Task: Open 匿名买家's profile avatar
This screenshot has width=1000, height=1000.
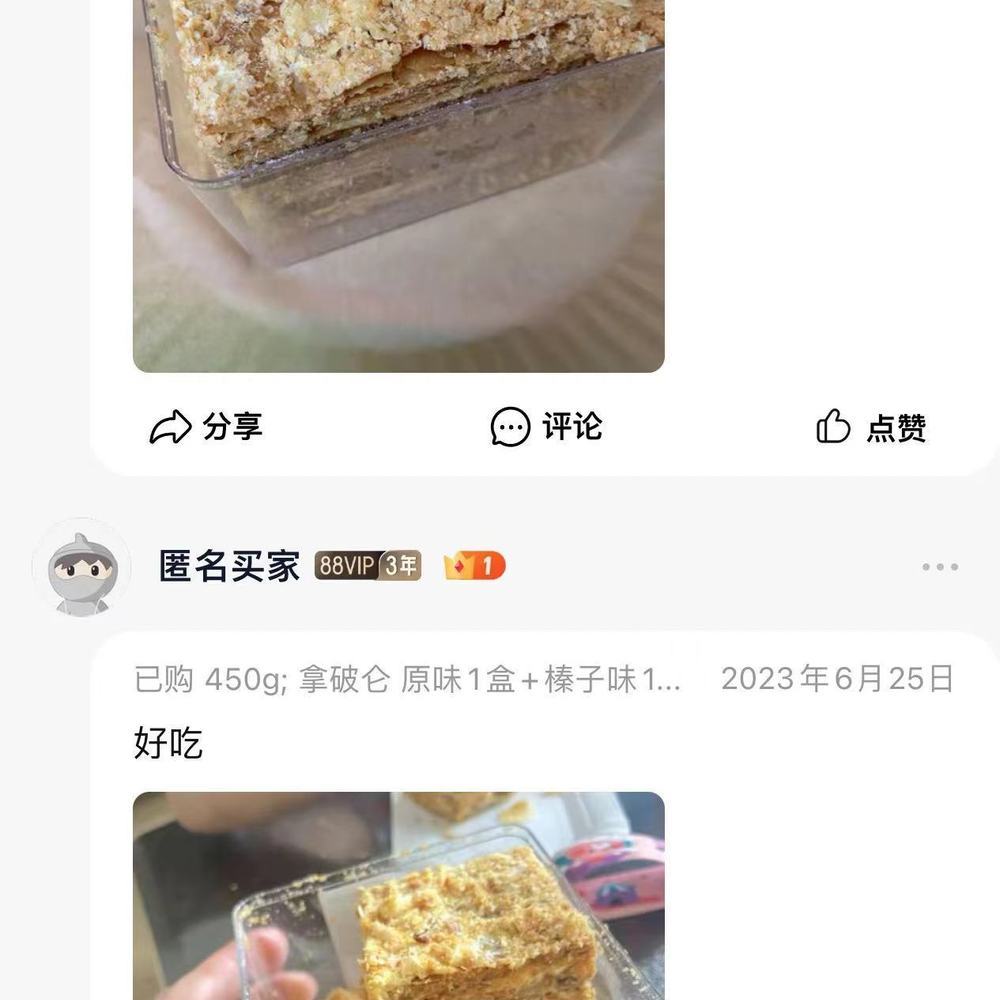Action: 81,568
